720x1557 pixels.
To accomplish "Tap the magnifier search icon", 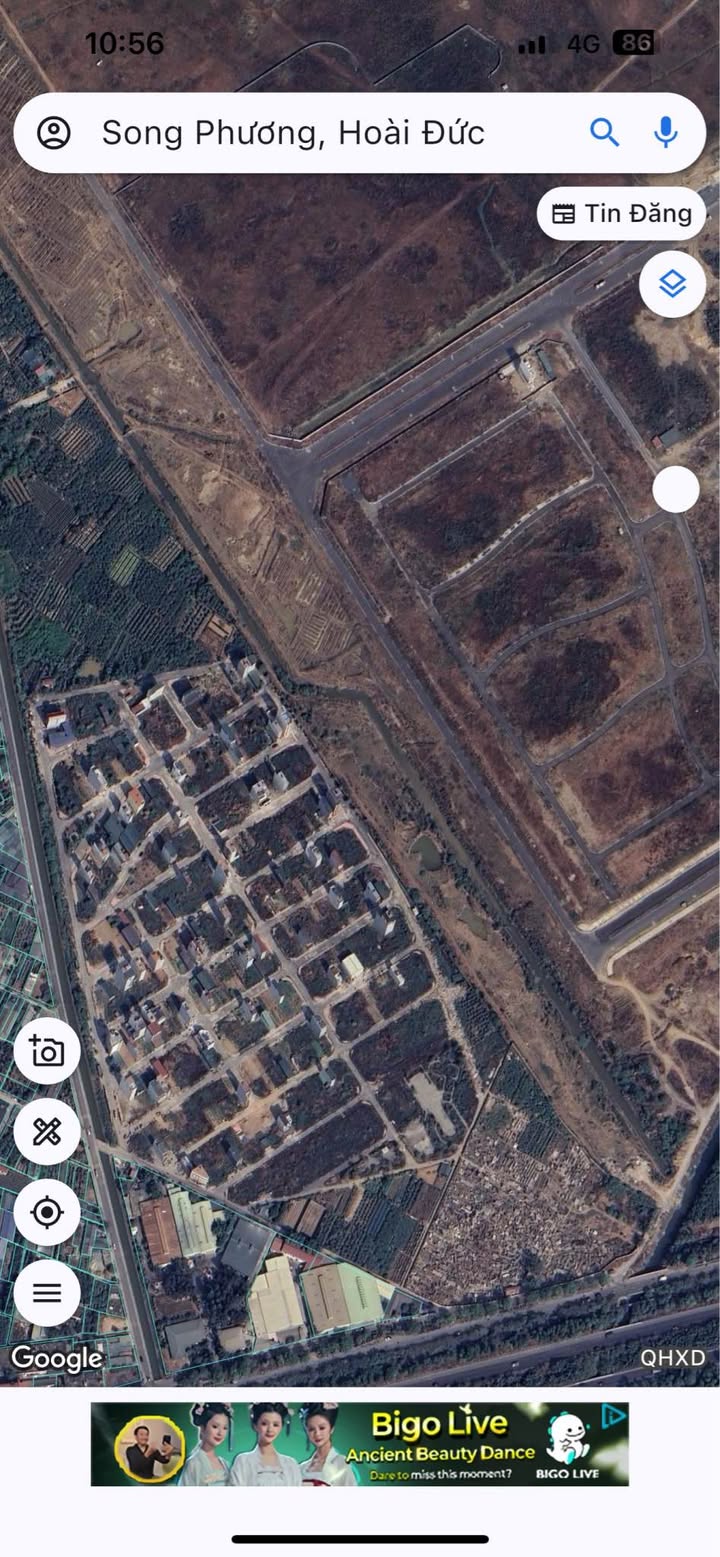I will (x=604, y=132).
